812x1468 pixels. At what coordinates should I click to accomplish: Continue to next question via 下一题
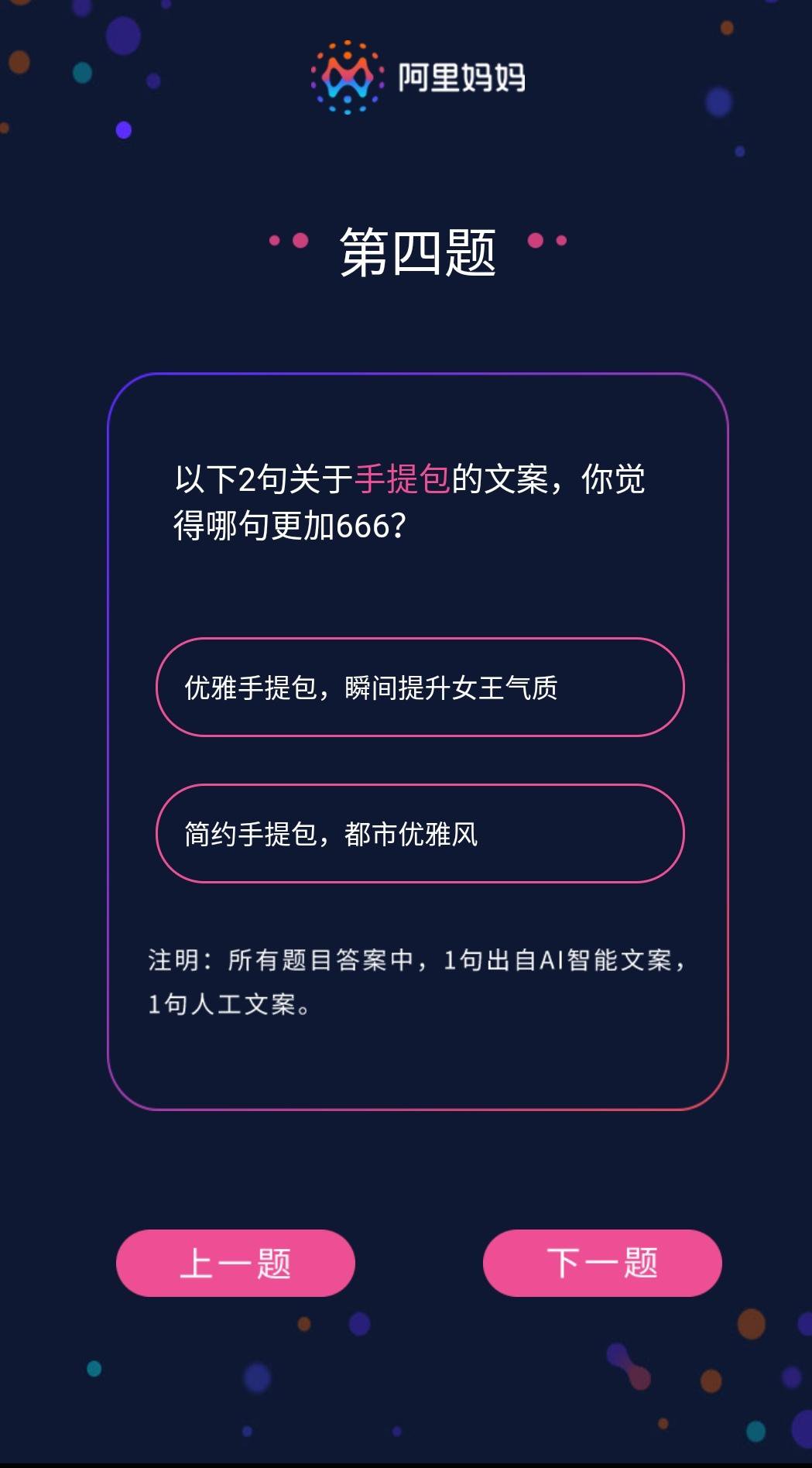(602, 1263)
